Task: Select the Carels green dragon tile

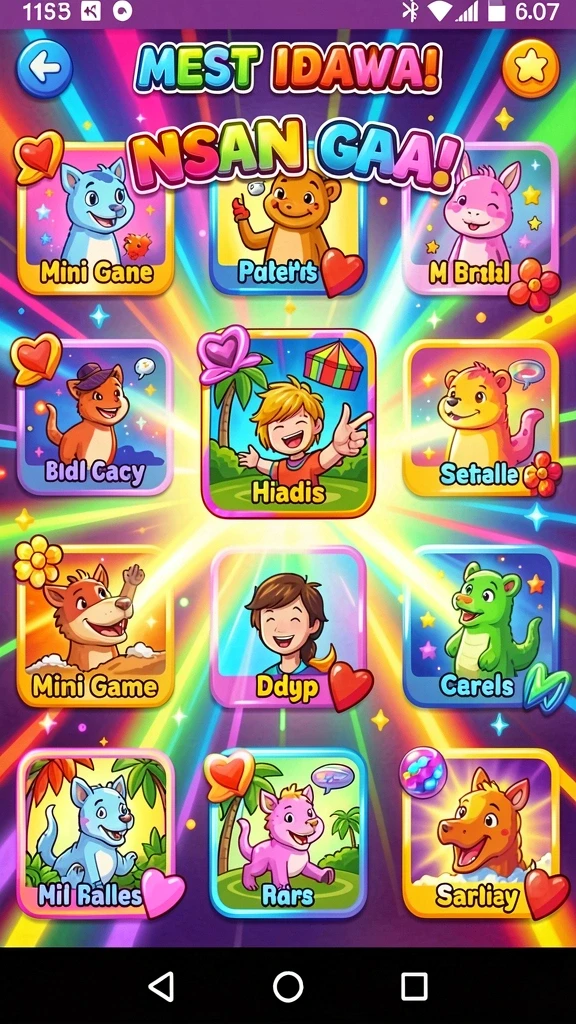Action: point(481,627)
